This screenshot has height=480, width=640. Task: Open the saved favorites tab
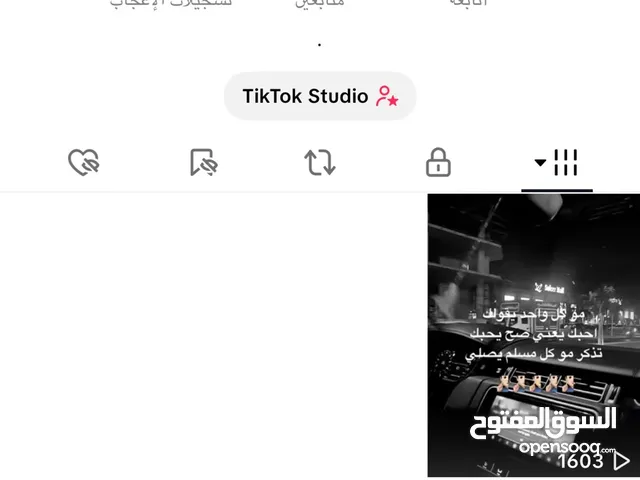(203, 162)
